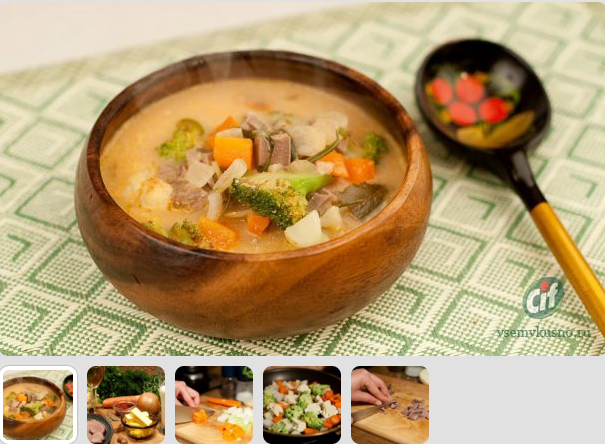The width and height of the screenshot is (605, 444).
Task: Show the meat cutting step thumbnail
Action: tap(390, 405)
